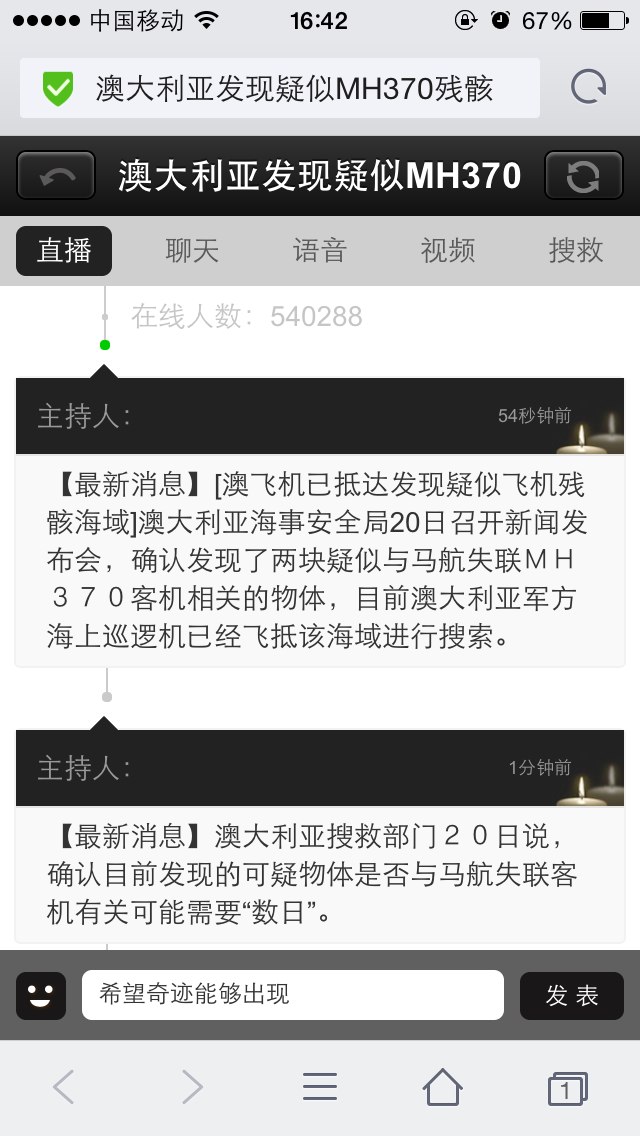Reload the page from the address bar
Viewport: 640px width, 1136px height.
pos(588,88)
